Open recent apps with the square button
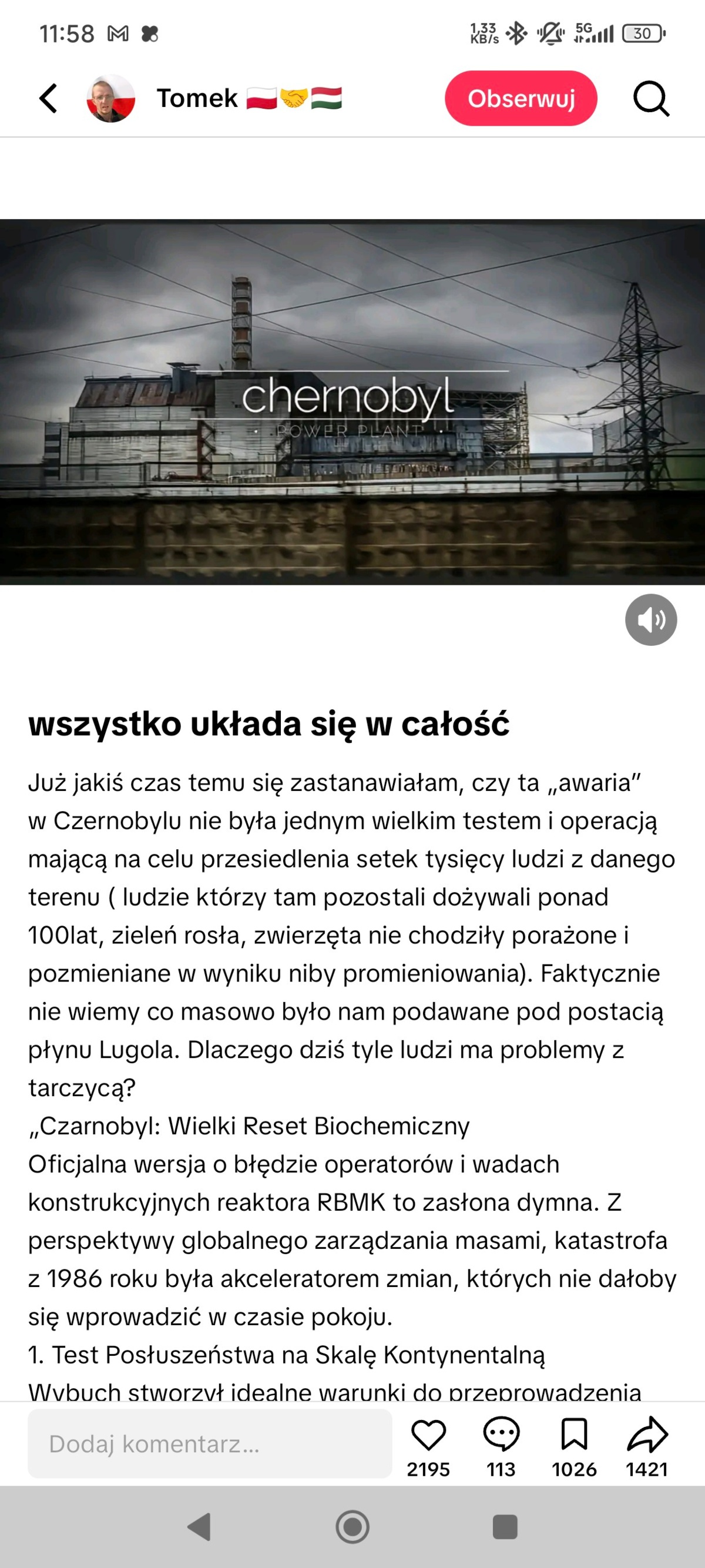The width and height of the screenshot is (705, 1568). click(x=504, y=1527)
